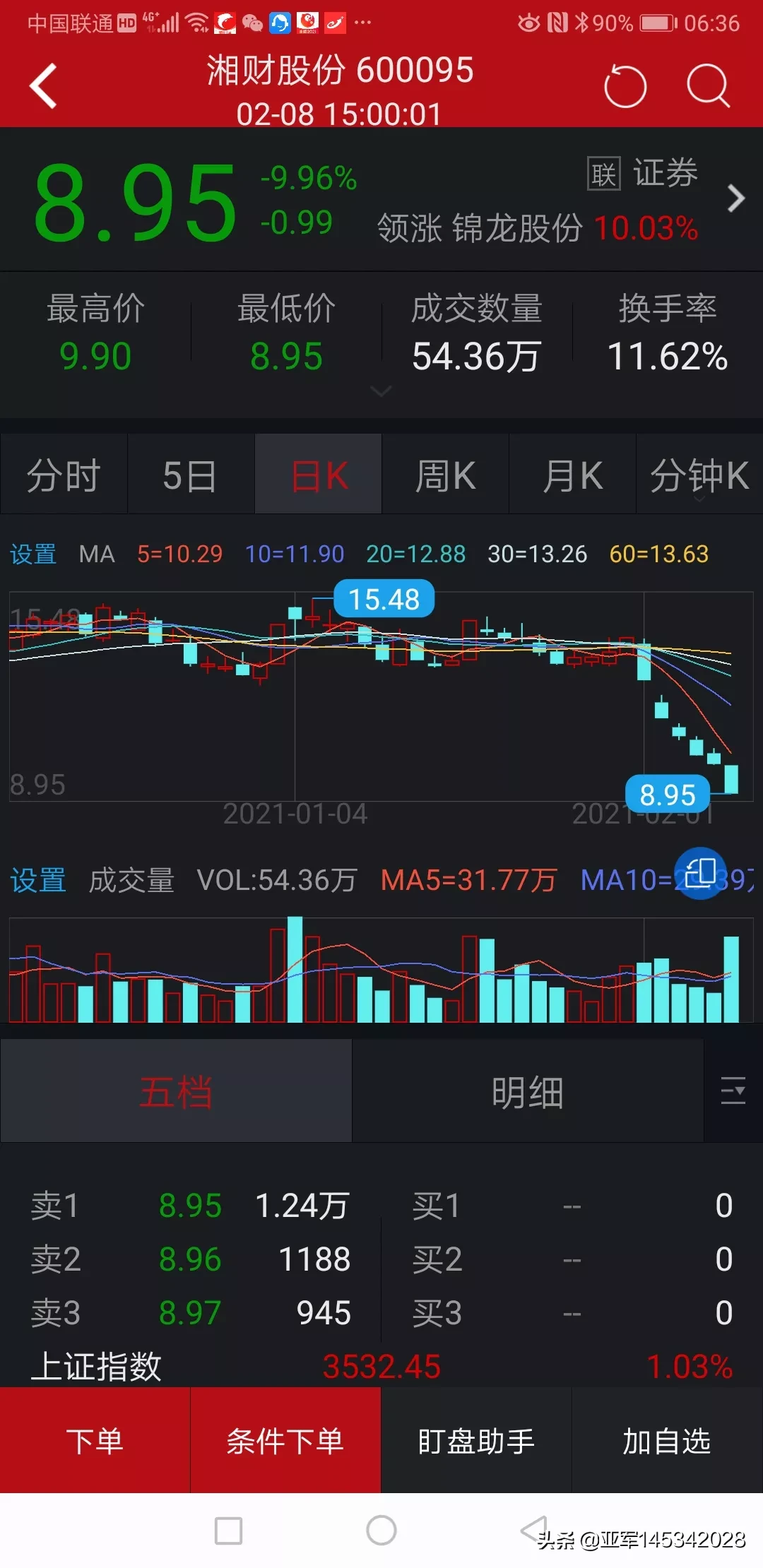
Task: Refresh the stock quote
Action: click(x=625, y=86)
